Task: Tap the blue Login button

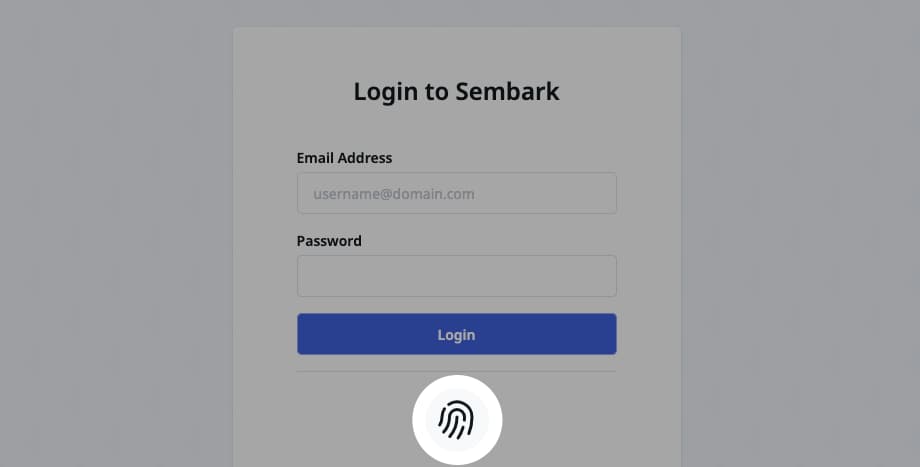Action: tap(456, 334)
